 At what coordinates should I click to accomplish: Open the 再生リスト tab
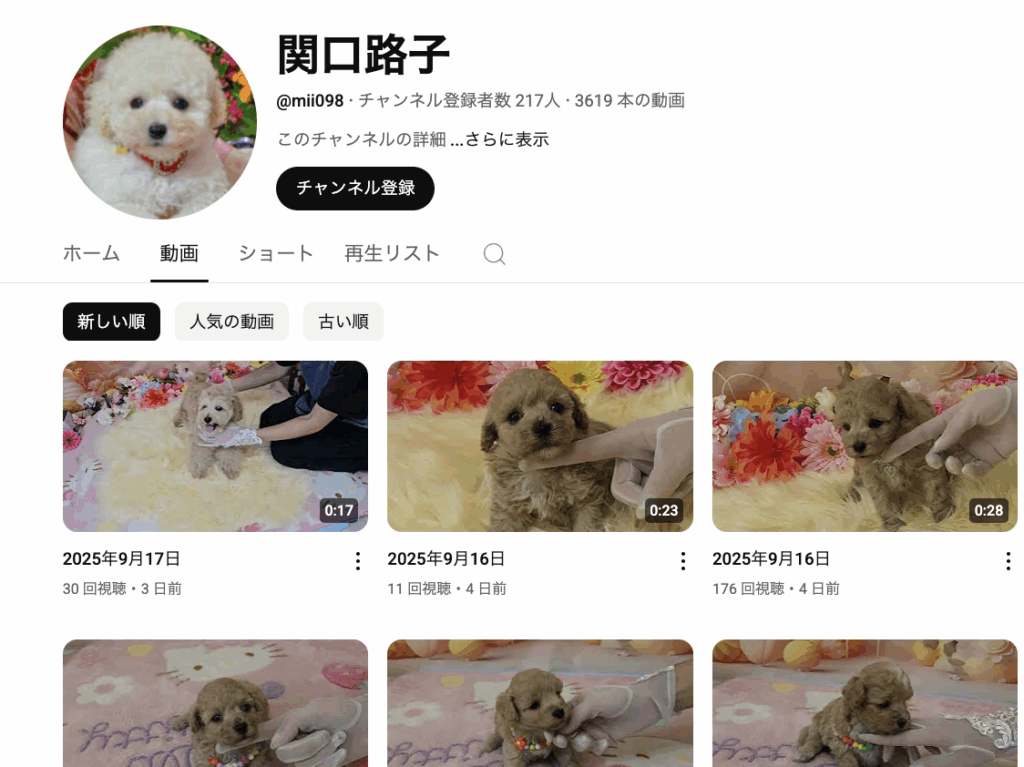click(392, 253)
